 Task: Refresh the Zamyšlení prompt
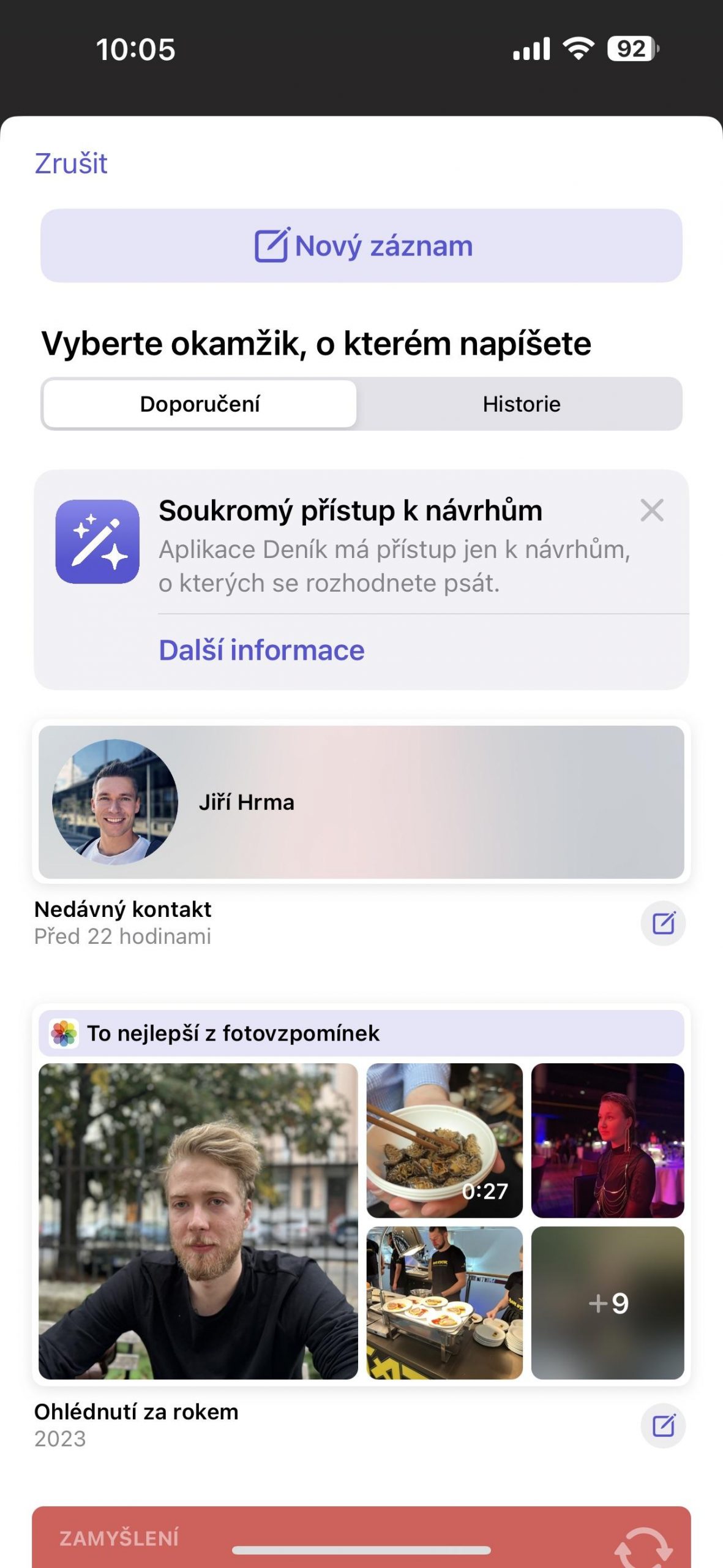point(644,1550)
